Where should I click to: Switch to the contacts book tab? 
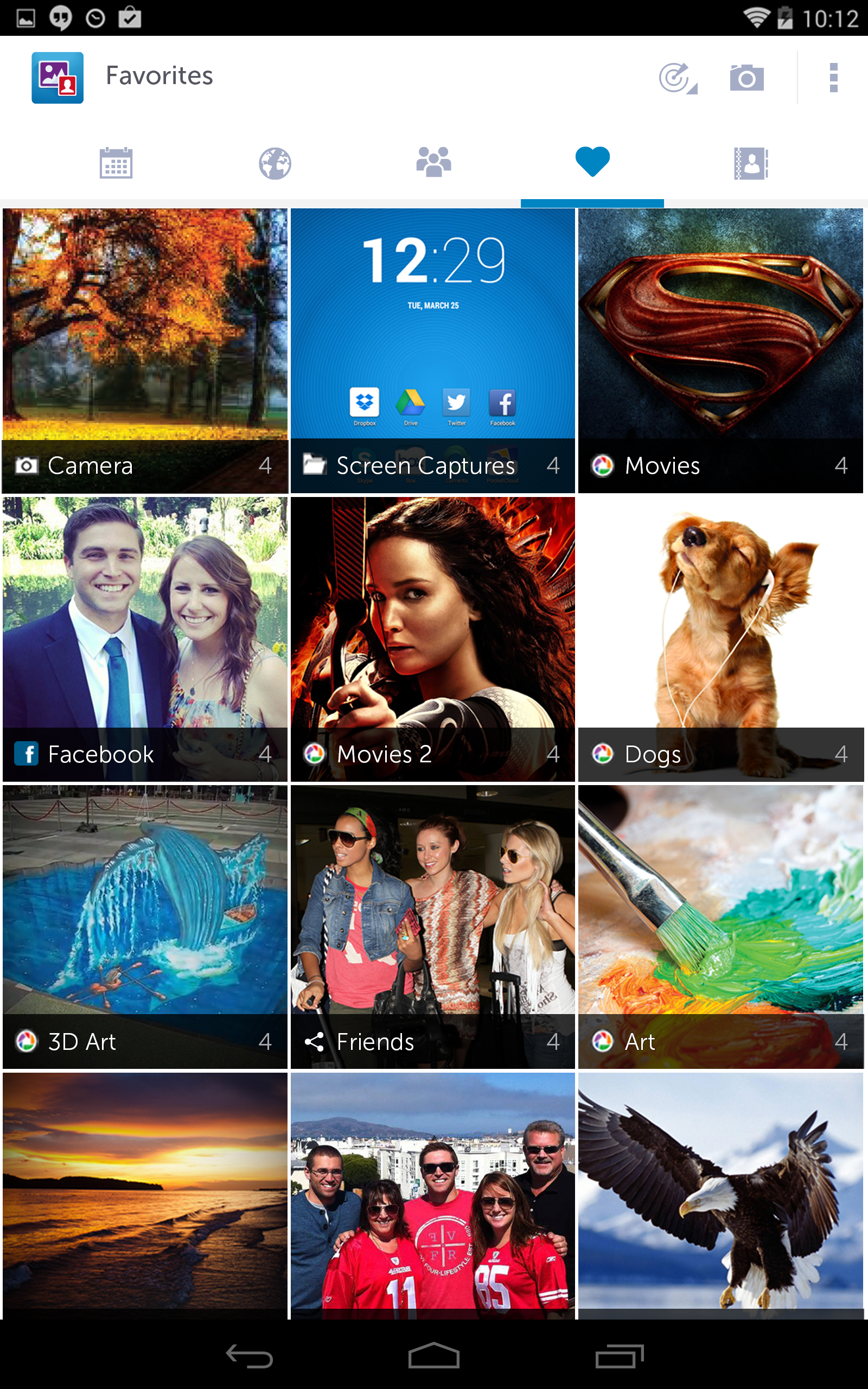pyautogui.click(x=751, y=163)
